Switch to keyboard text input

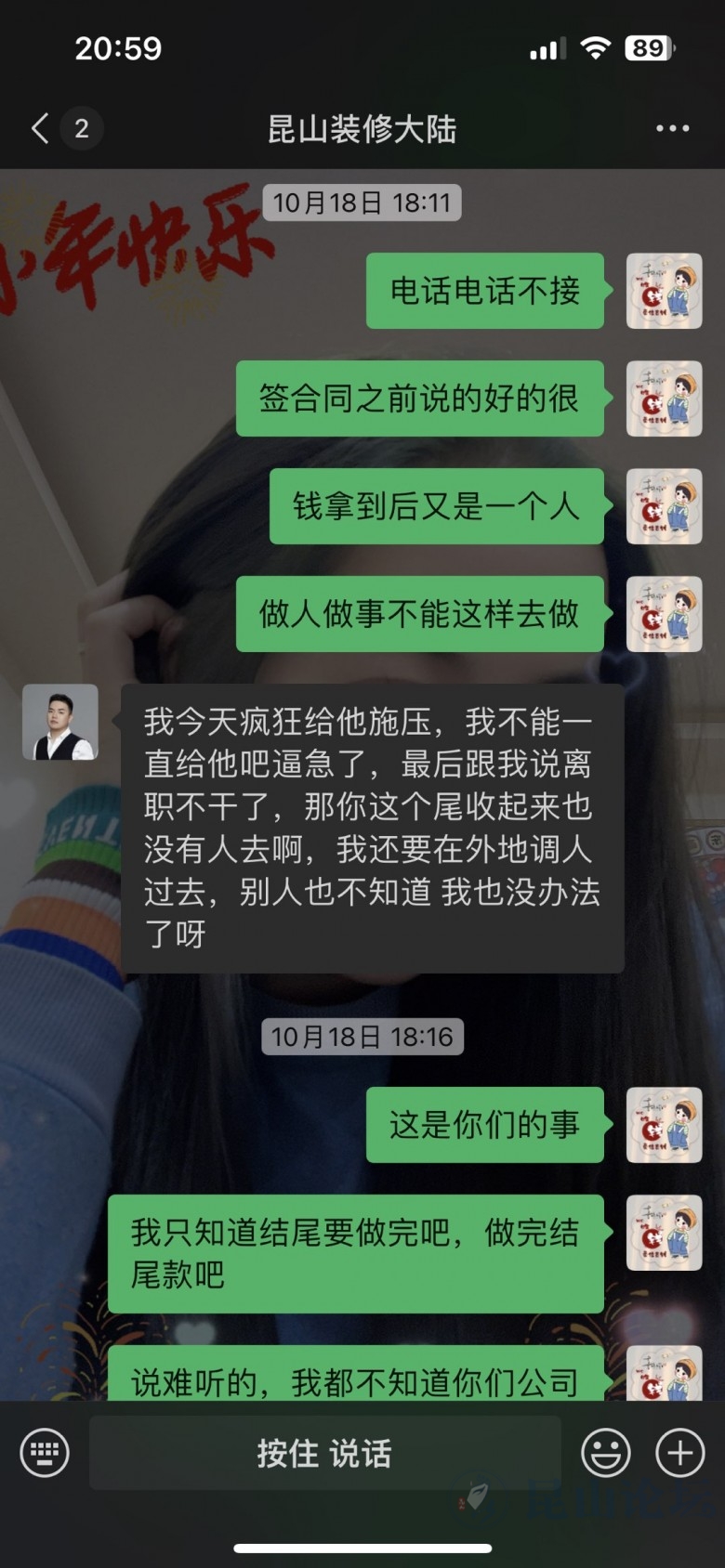[x=45, y=1453]
